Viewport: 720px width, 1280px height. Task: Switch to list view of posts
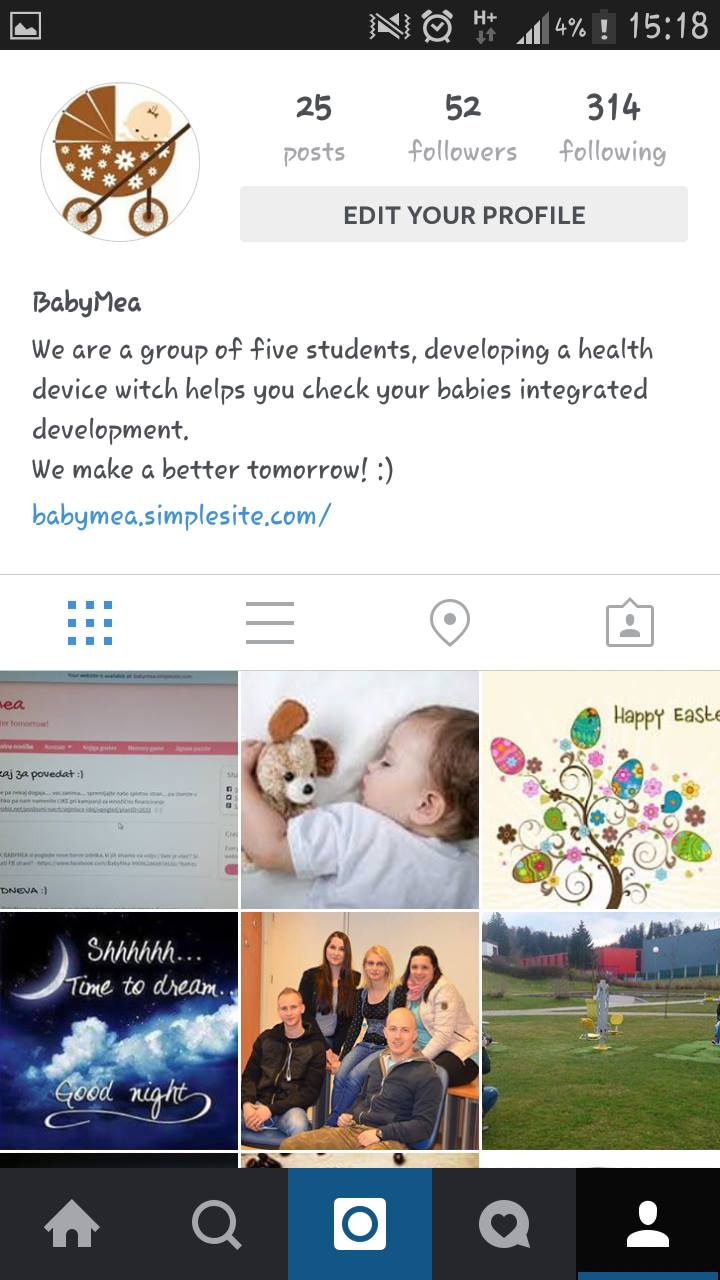coord(270,623)
